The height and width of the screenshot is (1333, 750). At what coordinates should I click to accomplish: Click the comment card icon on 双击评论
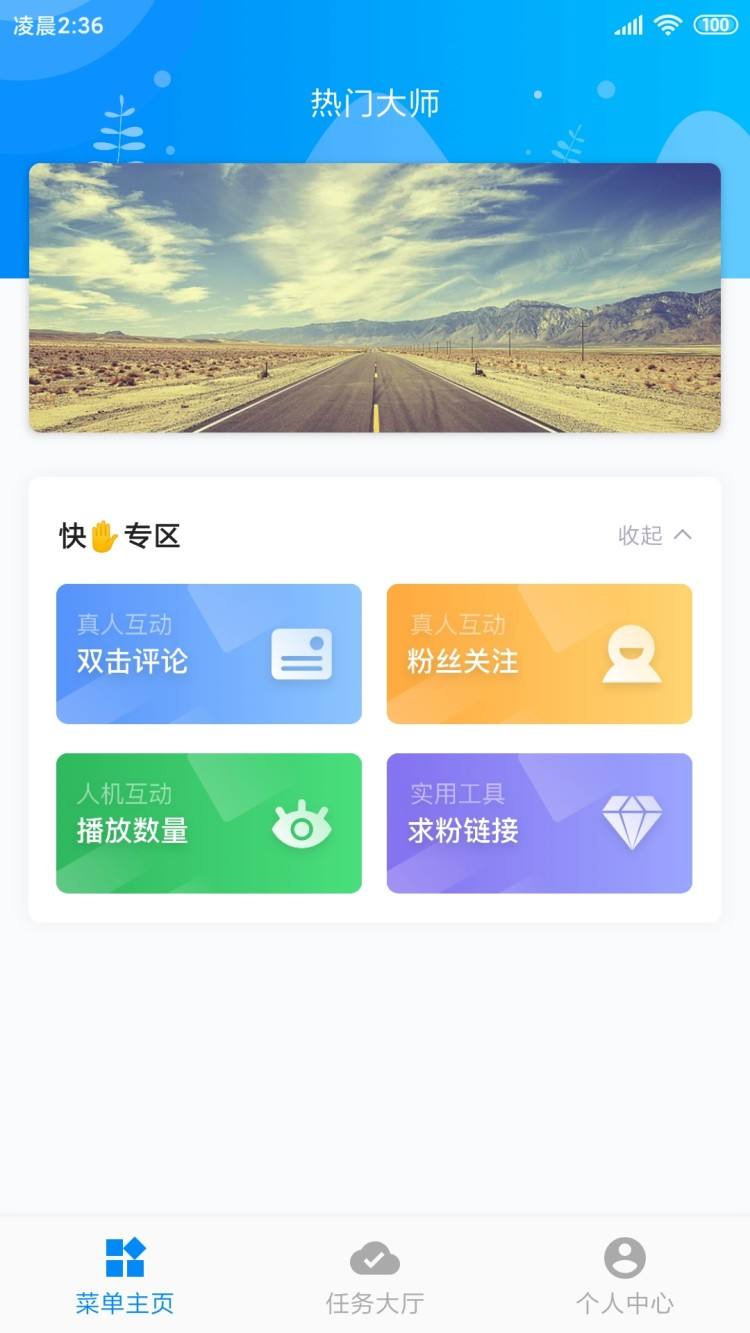(300, 654)
